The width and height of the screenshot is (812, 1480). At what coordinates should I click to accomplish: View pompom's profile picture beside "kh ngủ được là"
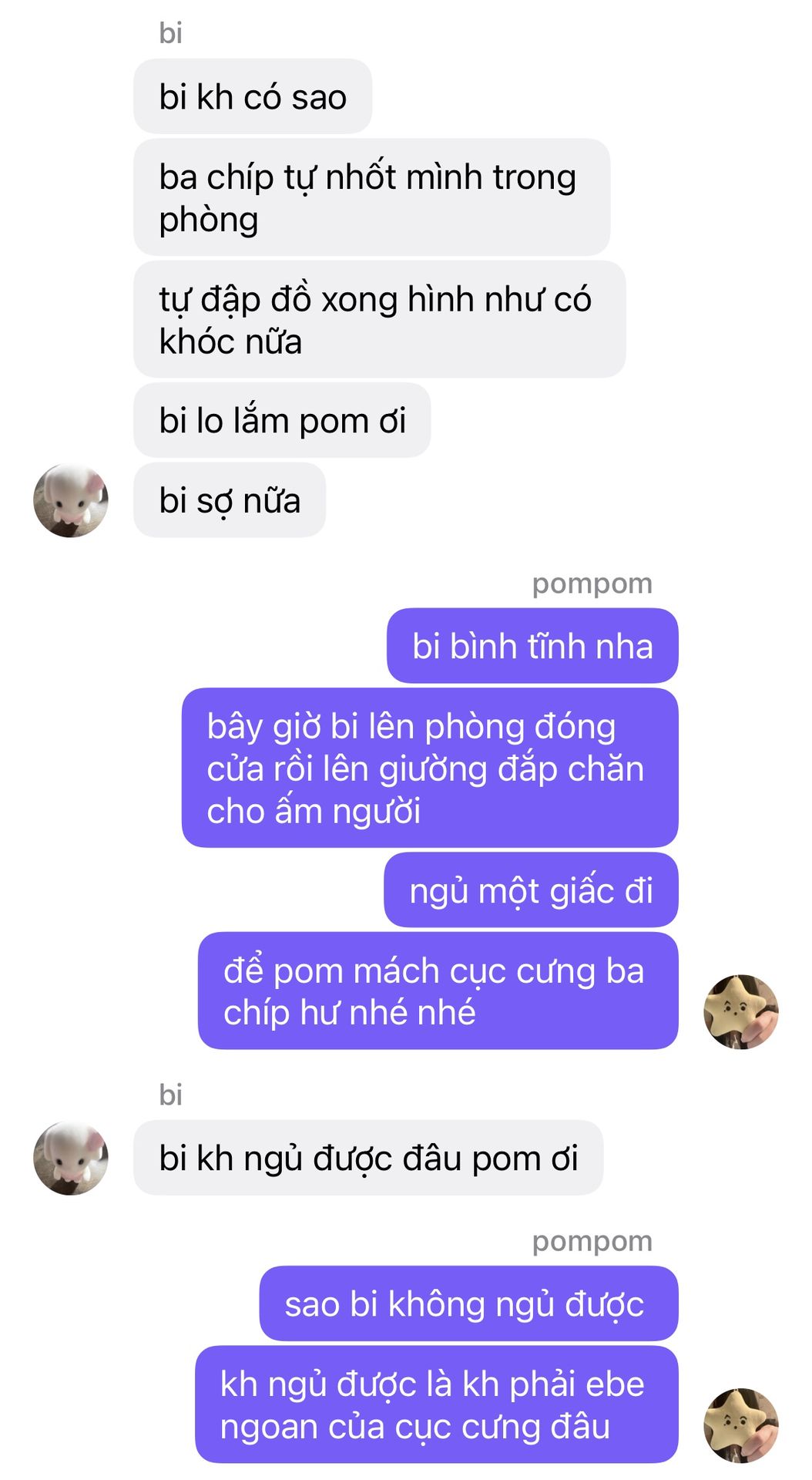pyautogui.click(x=741, y=1425)
